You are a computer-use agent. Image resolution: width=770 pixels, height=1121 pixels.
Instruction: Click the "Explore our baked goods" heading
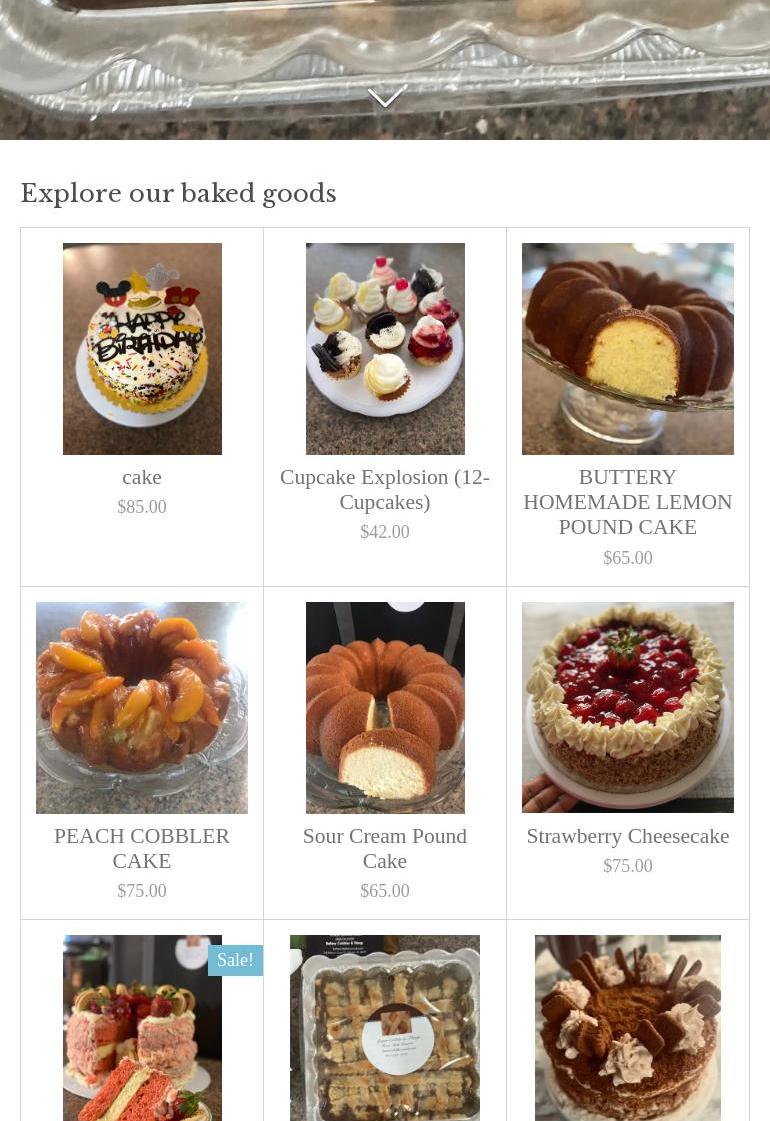(178, 193)
